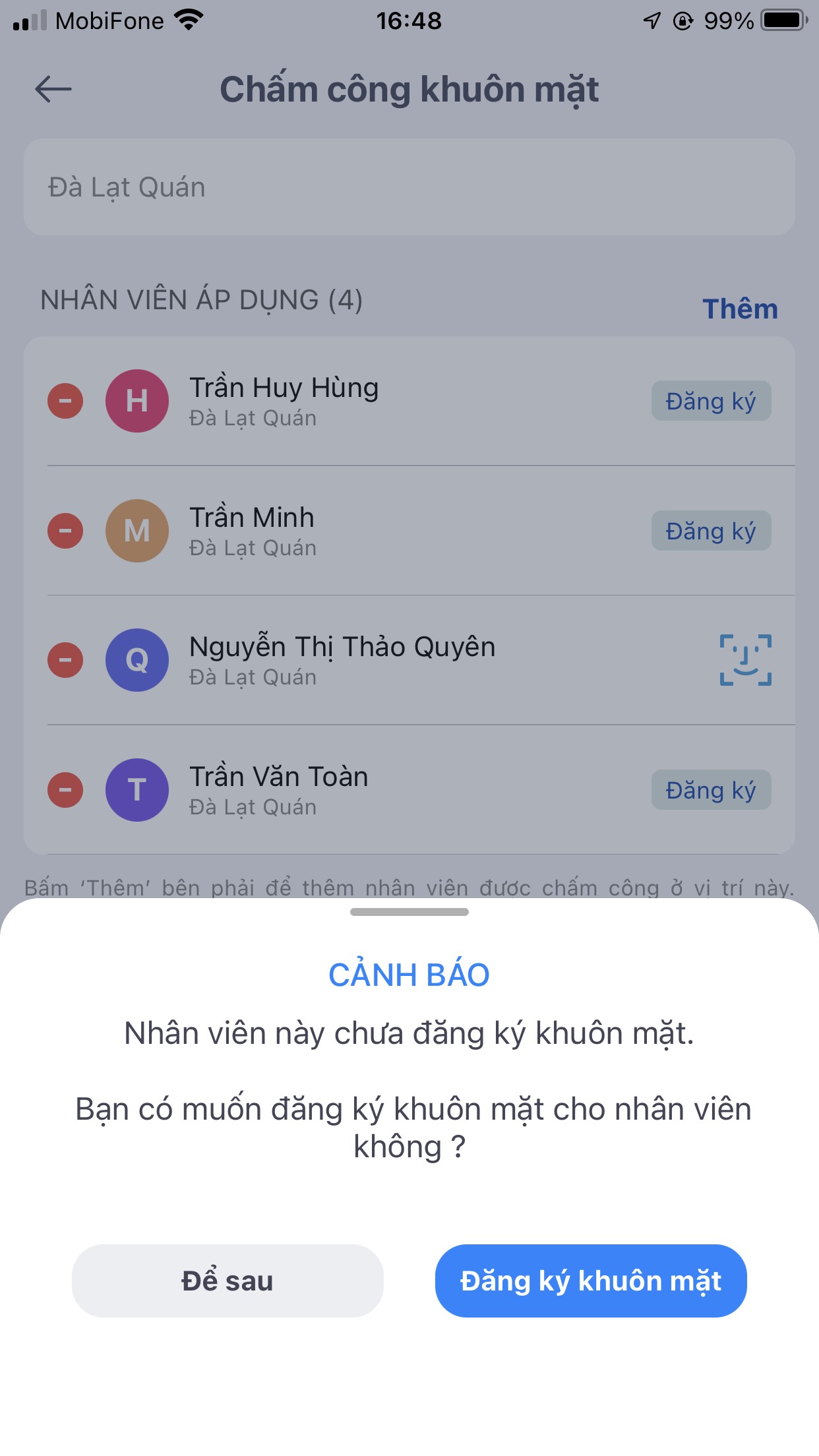
Task: Open face scan icon for Nguyễn Thị Thảo Quyên
Action: pos(745,660)
